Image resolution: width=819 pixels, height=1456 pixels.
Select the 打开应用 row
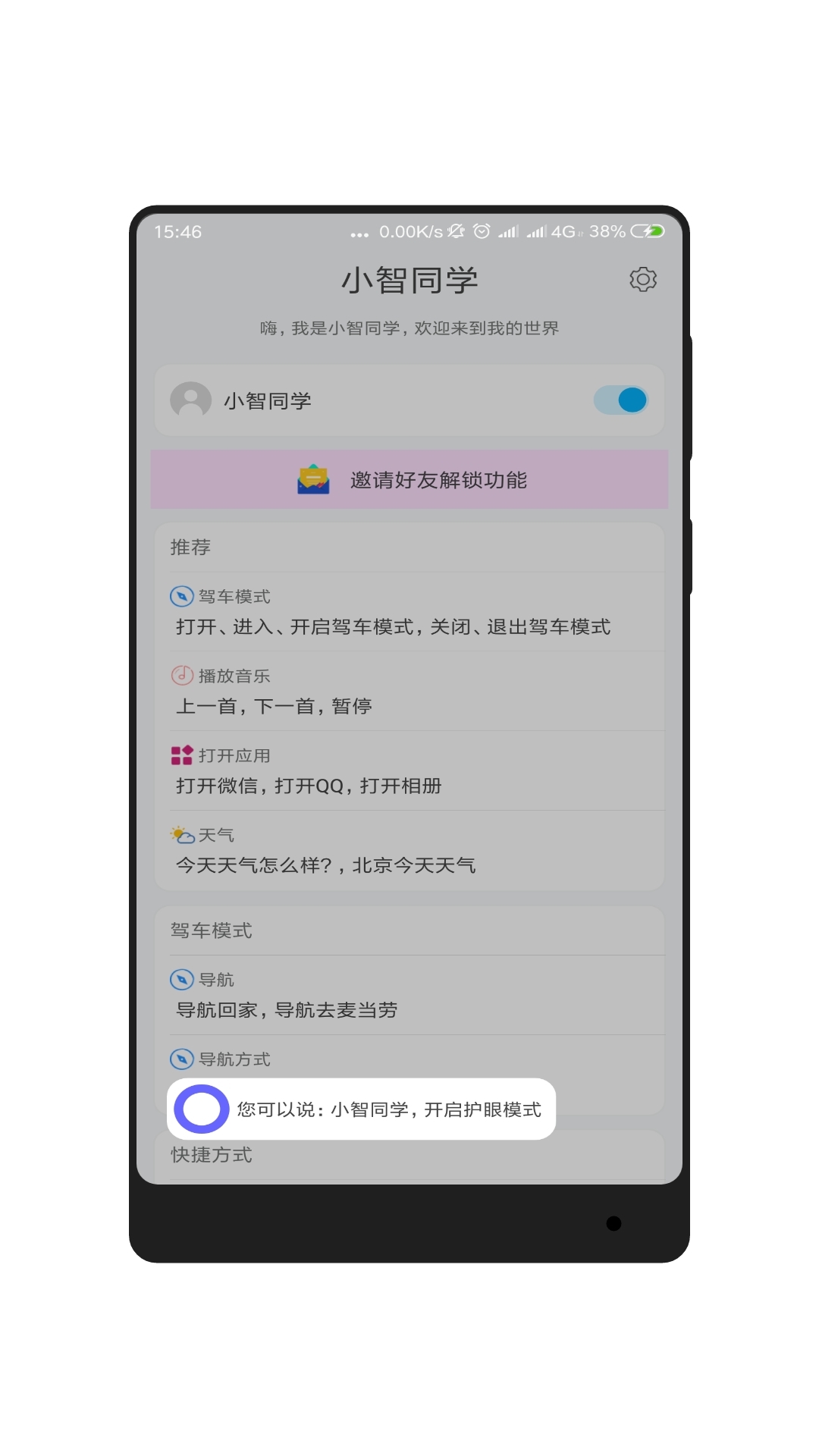coord(409,771)
